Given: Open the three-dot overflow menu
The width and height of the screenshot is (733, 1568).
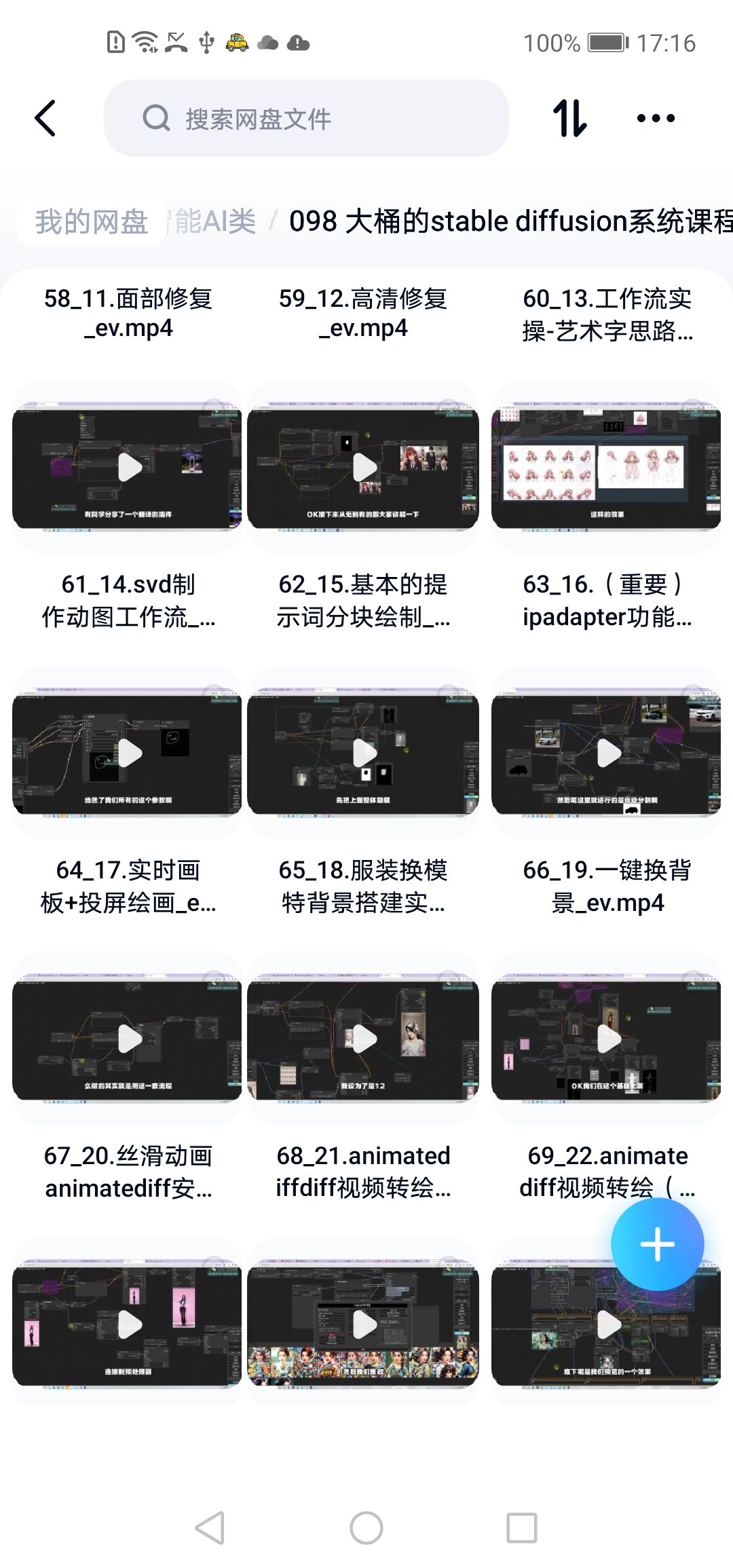Looking at the screenshot, I should (x=656, y=119).
